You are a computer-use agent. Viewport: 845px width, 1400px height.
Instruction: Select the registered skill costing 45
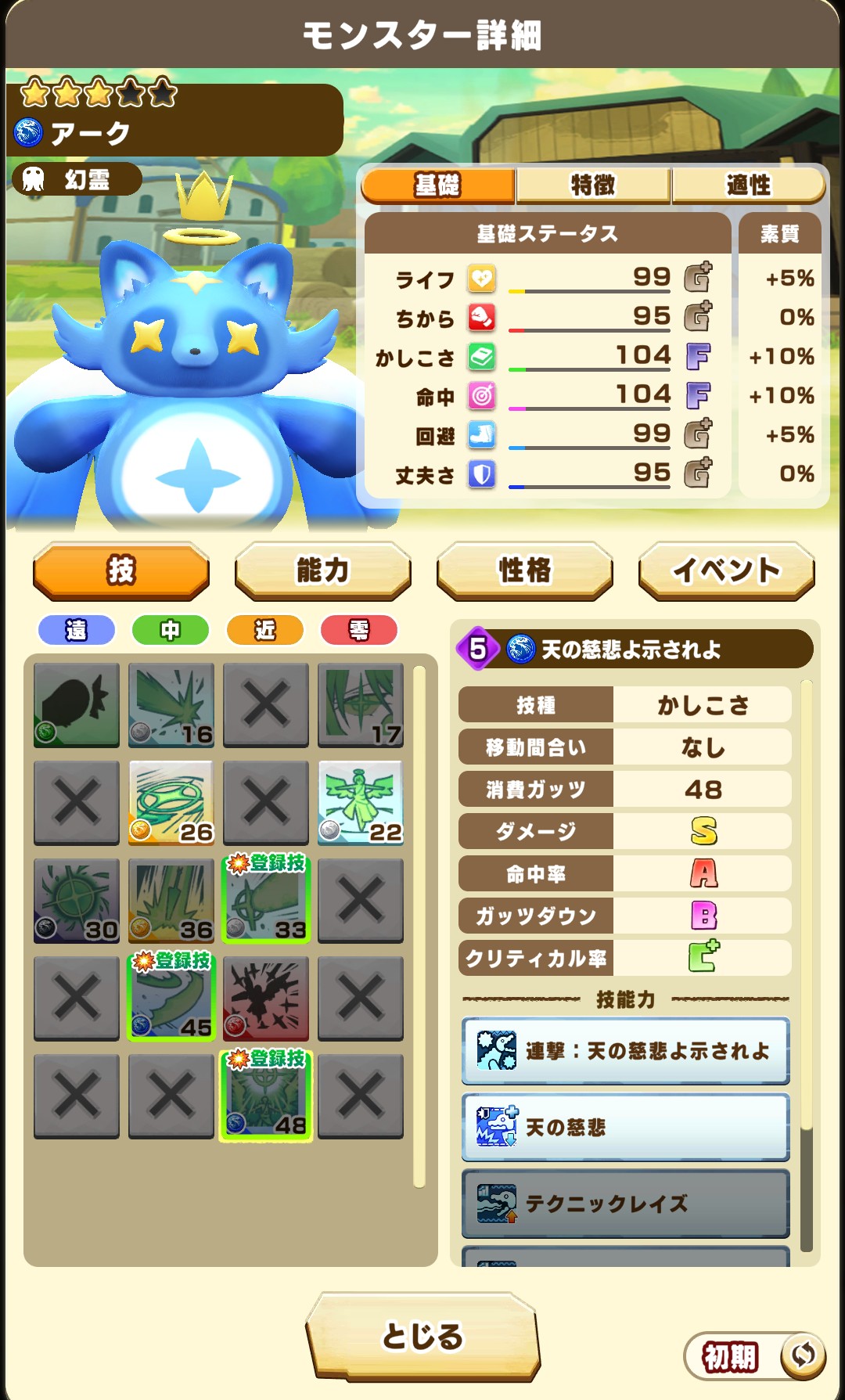coord(171,998)
